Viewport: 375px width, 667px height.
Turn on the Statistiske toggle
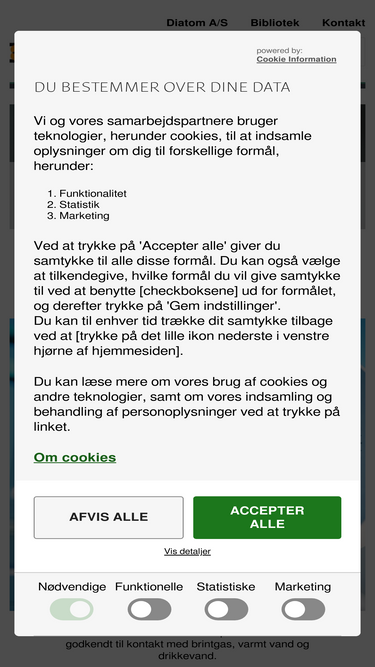coord(226,609)
